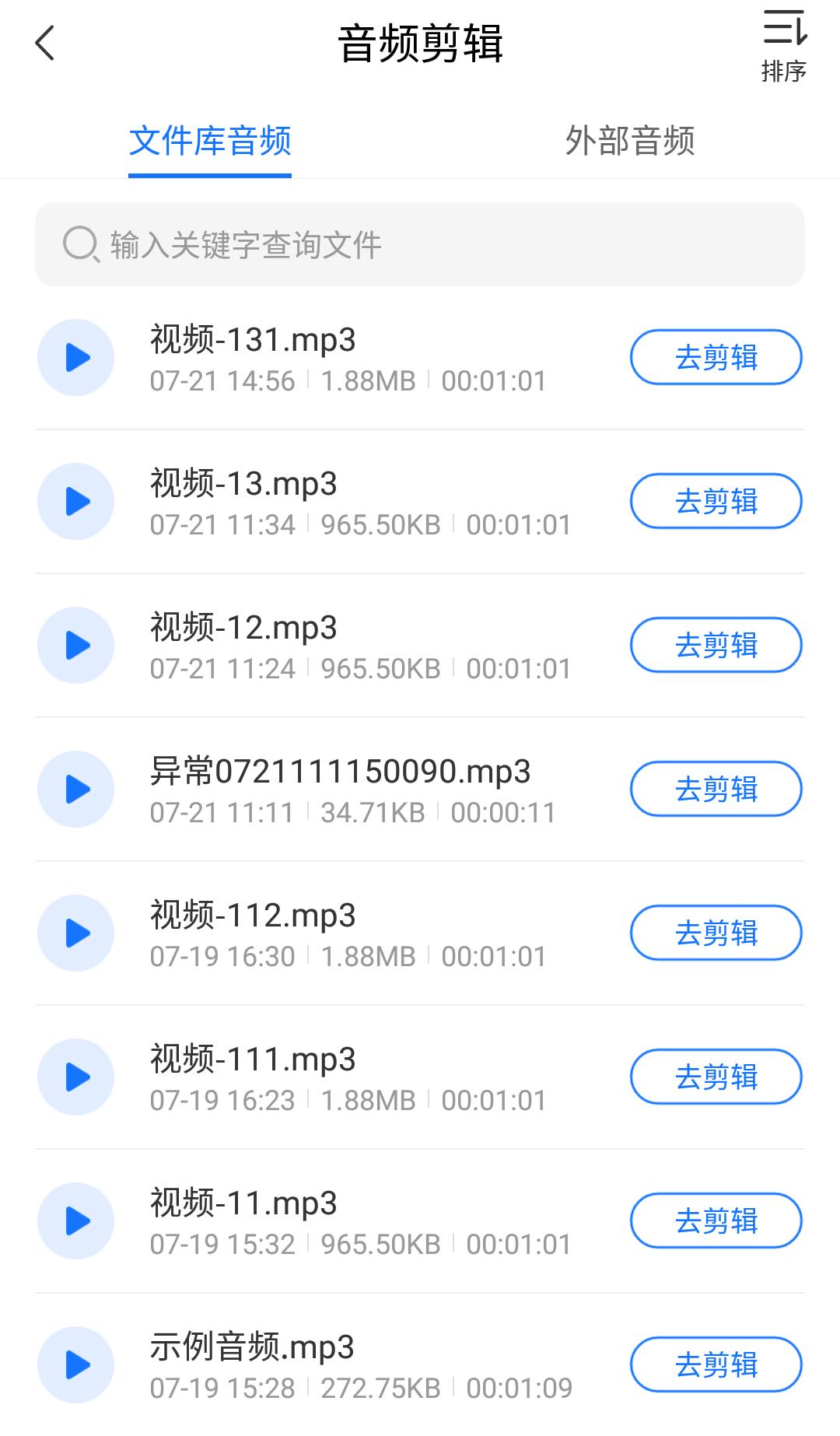
Task: Tap 去剪辑 for 视频-112.mp3
Action: coord(715,933)
